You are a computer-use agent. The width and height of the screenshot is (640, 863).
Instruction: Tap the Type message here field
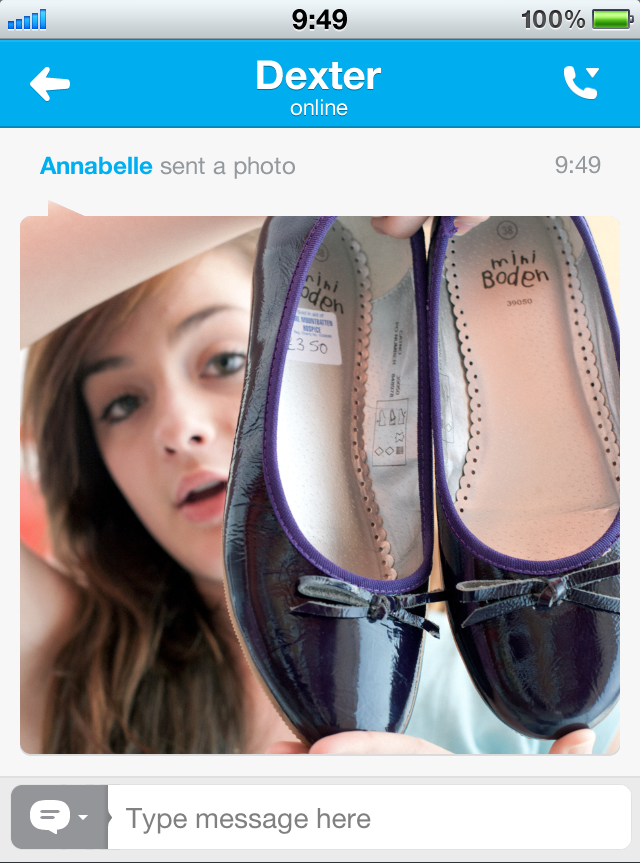click(x=369, y=817)
